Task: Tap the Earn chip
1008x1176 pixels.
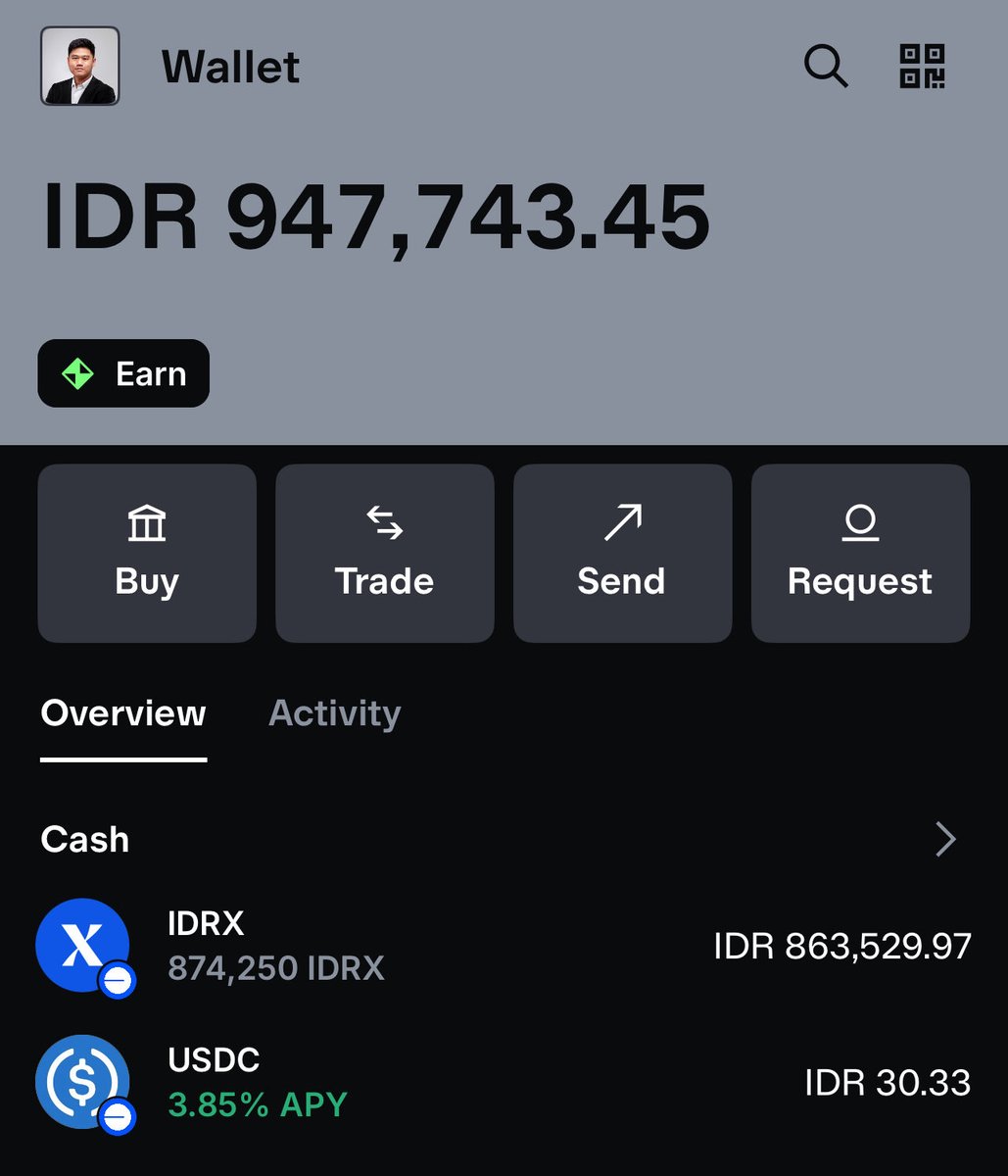Action: [x=123, y=373]
